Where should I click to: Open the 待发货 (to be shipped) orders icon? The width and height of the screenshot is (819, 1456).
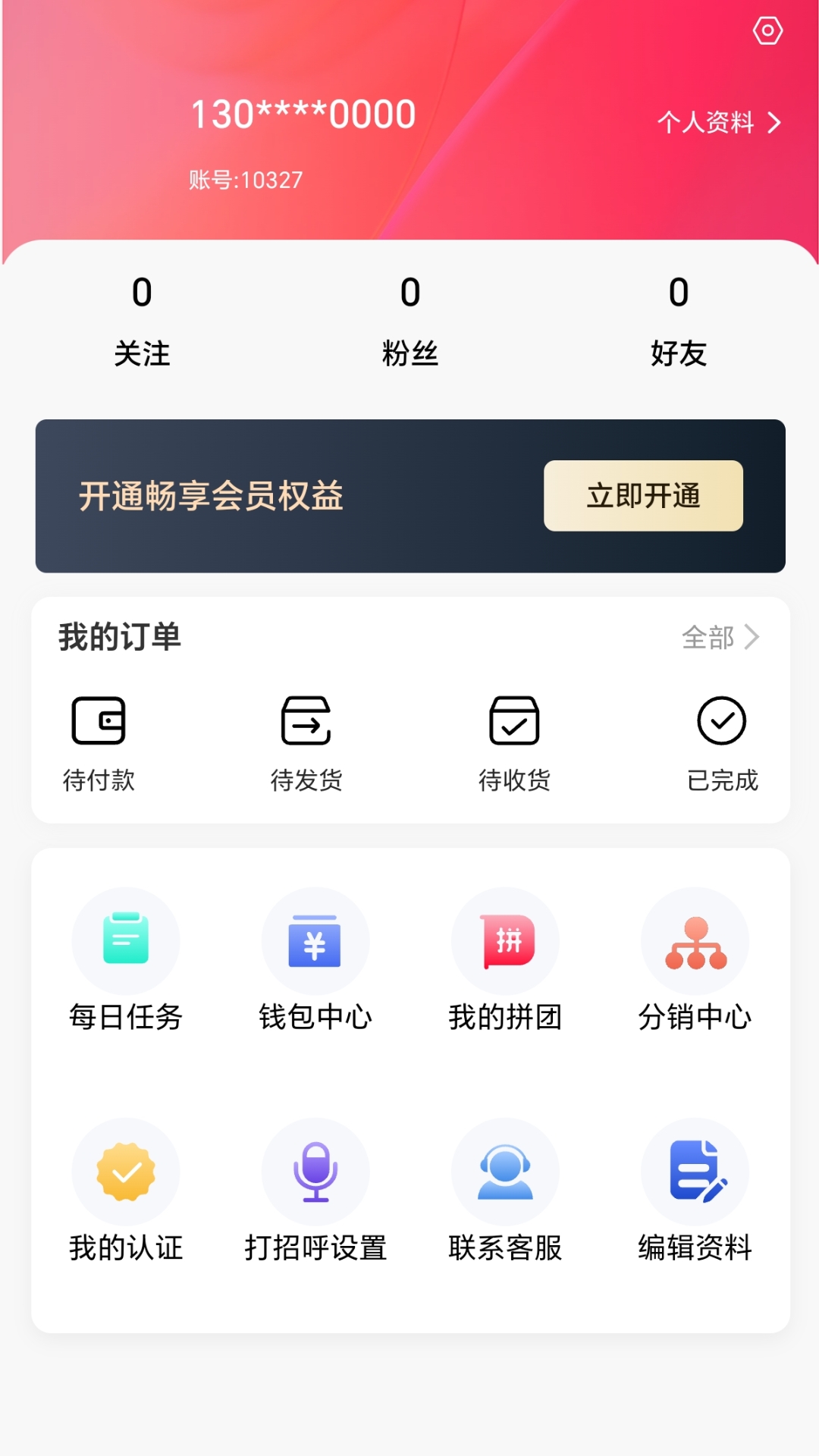click(306, 722)
